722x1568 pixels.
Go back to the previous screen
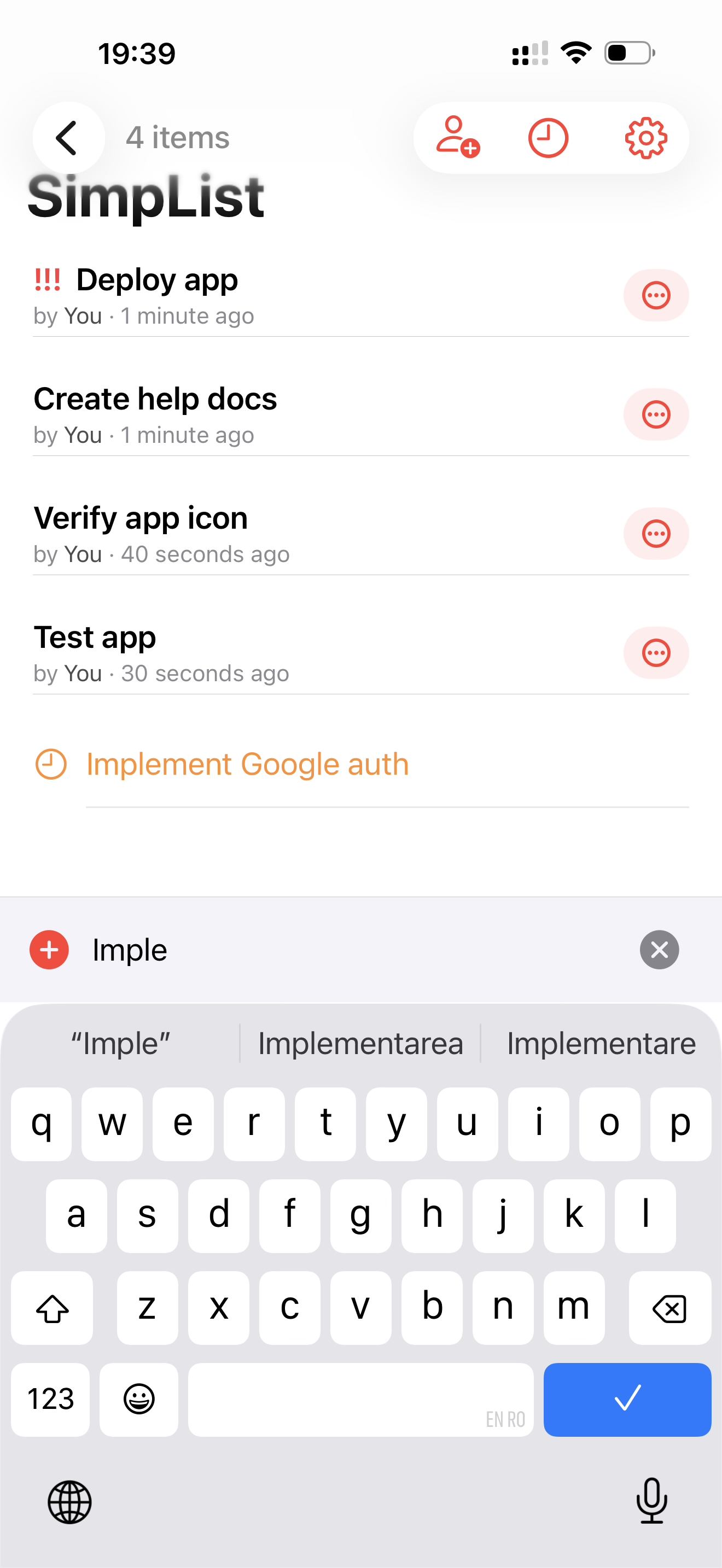coord(68,138)
